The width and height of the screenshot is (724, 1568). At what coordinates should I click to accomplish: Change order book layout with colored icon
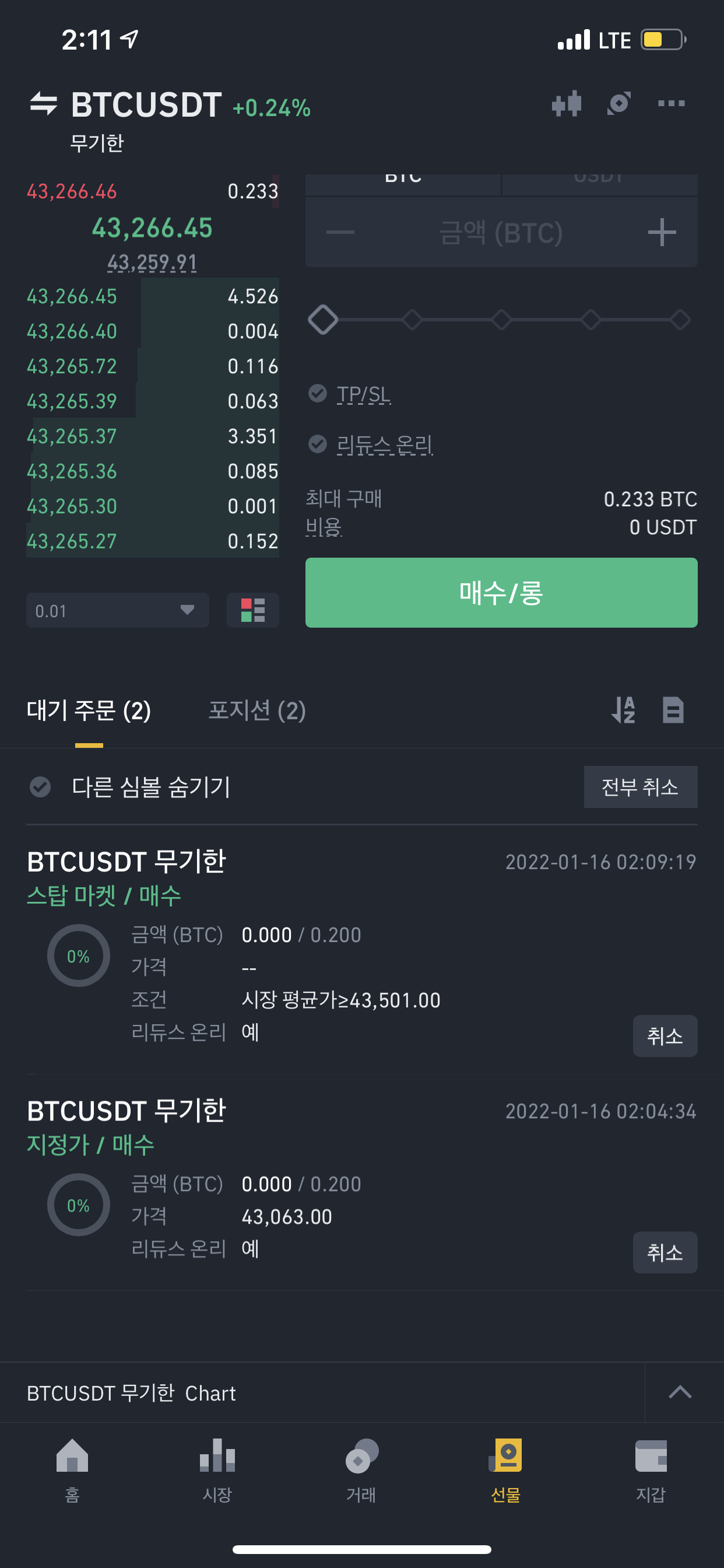pos(252,611)
